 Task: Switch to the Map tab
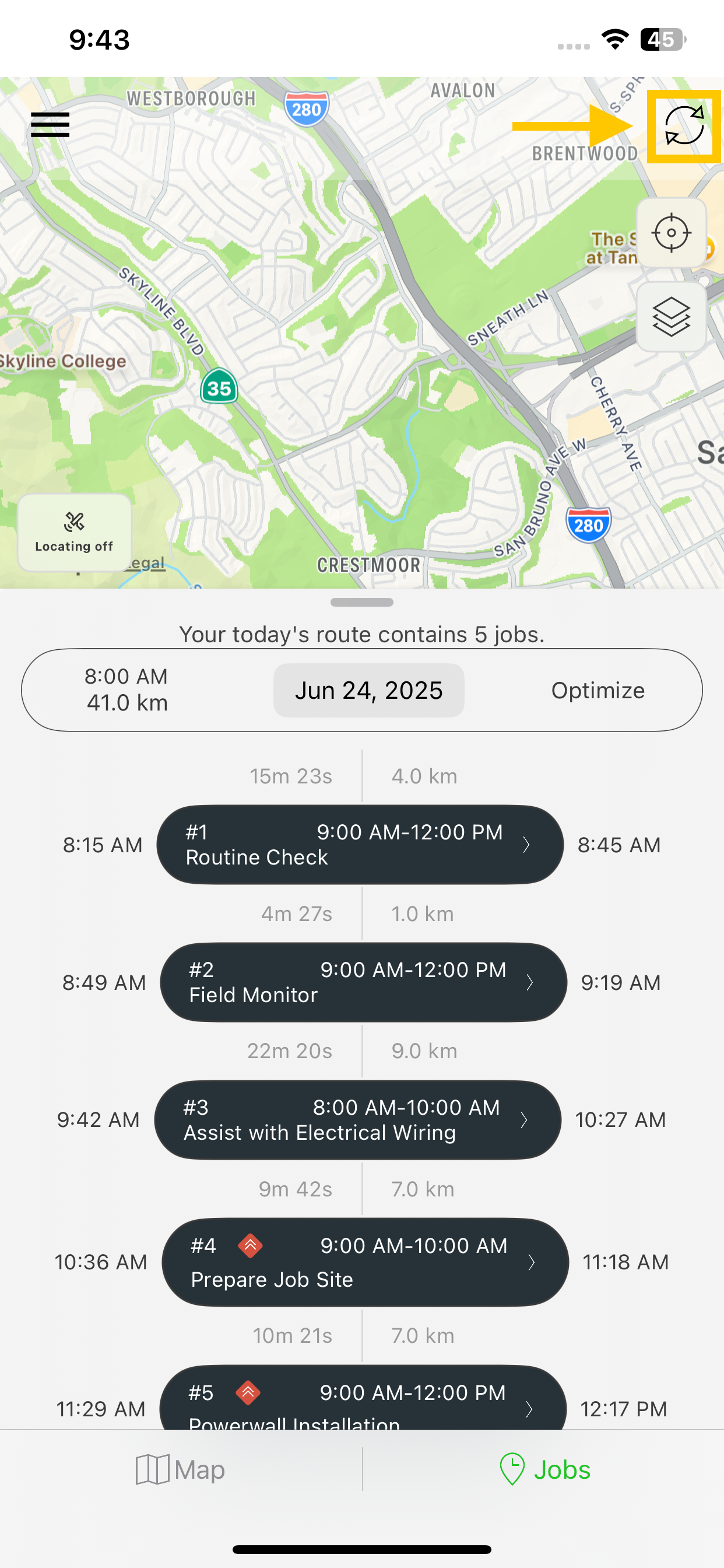[x=181, y=1469]
